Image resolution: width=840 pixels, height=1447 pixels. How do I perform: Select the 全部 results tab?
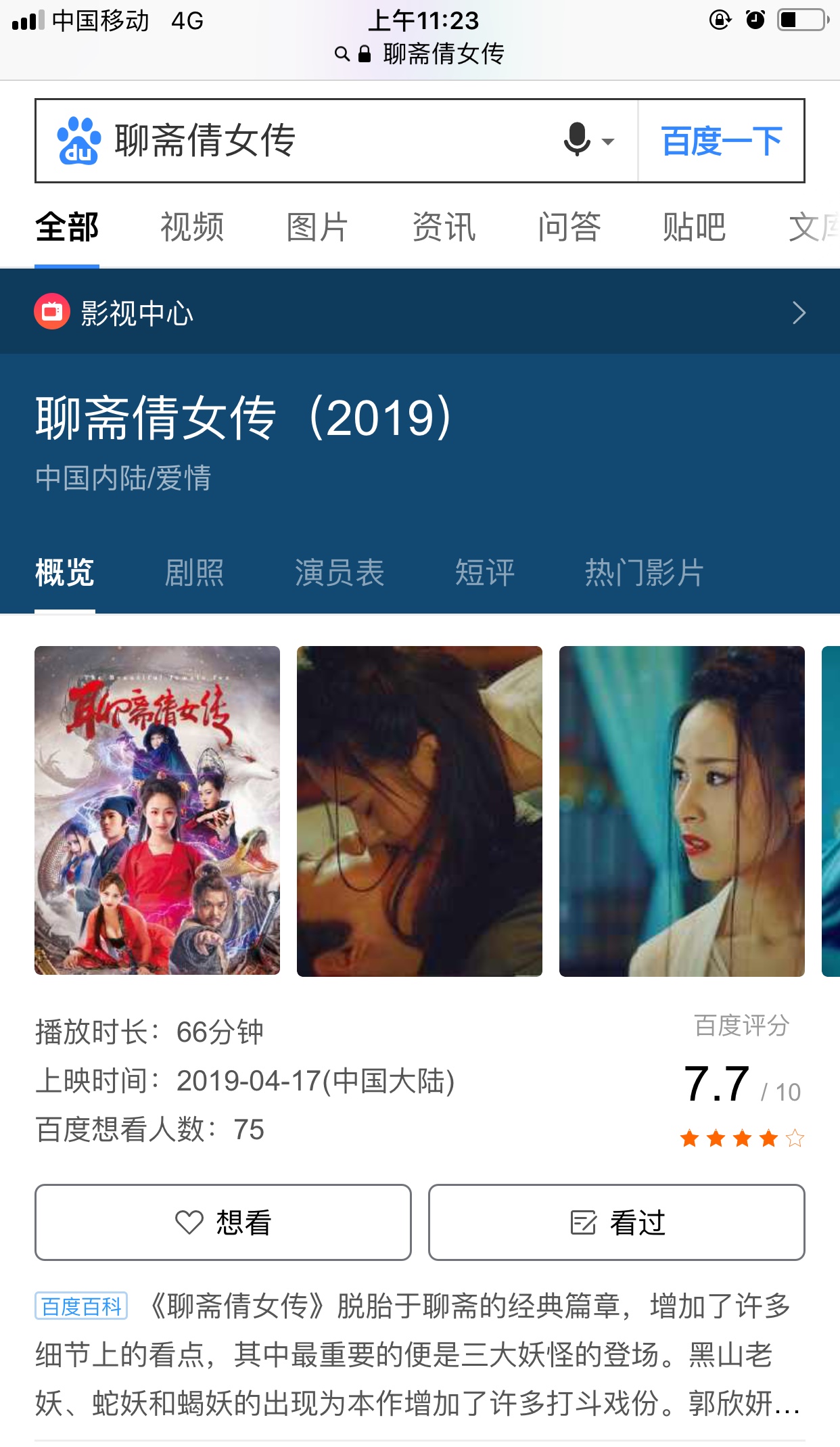(67, 227)
